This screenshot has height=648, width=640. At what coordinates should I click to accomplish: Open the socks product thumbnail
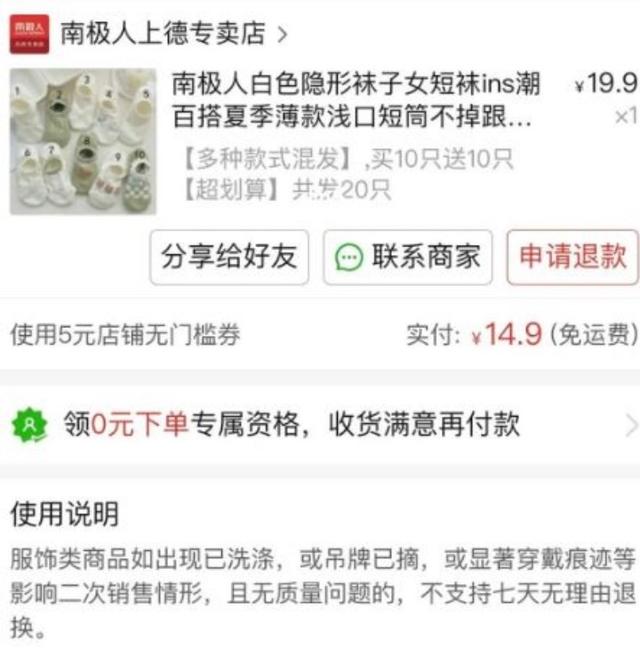82,141
